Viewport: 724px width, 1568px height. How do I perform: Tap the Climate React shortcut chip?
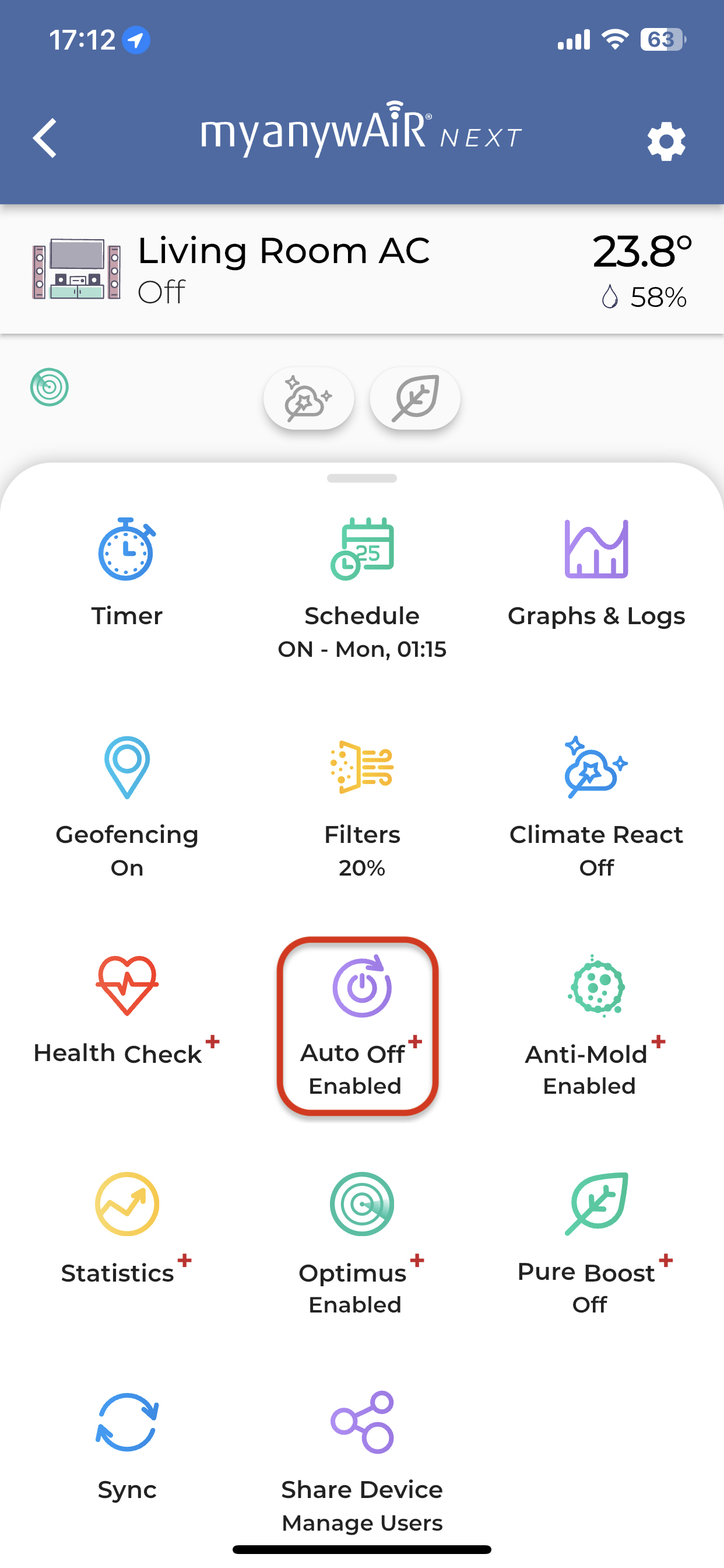(308, 398)
